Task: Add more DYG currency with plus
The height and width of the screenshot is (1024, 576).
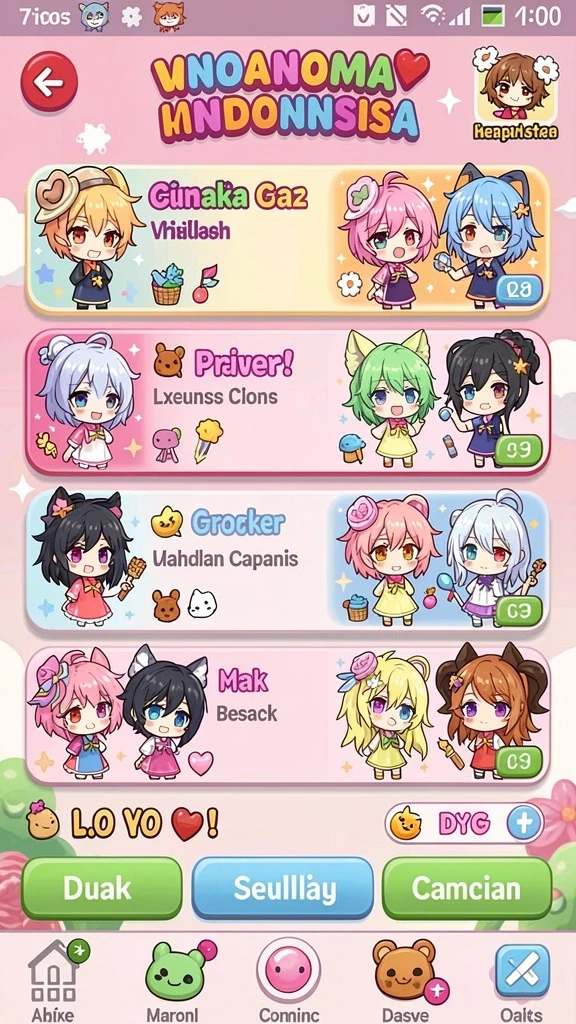Action: 524,824
